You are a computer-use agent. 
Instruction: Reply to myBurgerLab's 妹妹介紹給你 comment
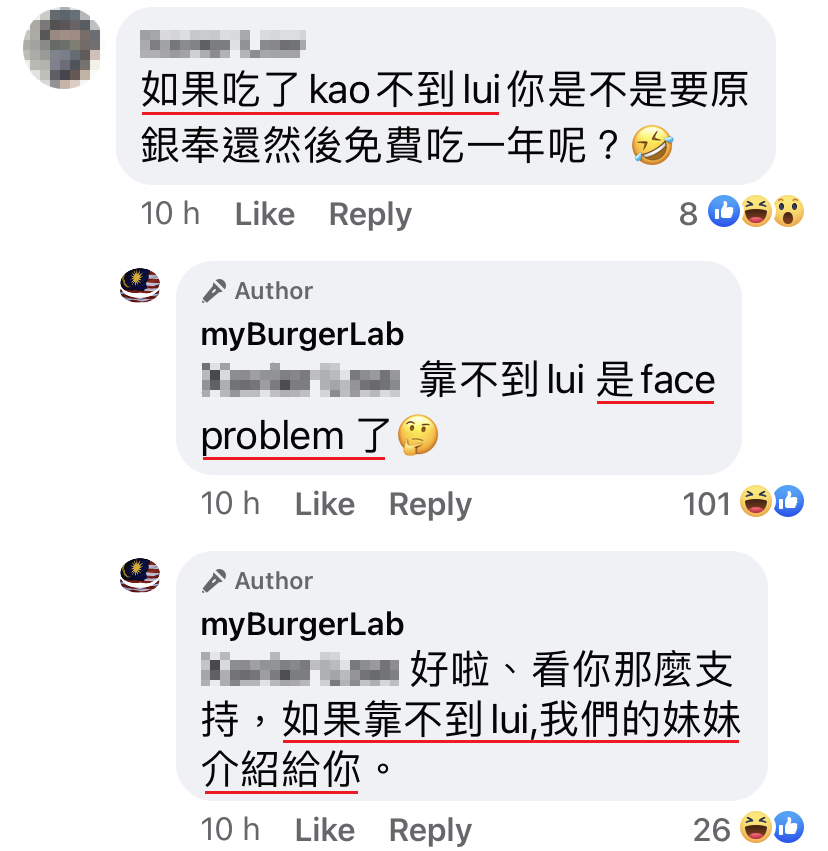pyautogui.click(x=430, y=829)
